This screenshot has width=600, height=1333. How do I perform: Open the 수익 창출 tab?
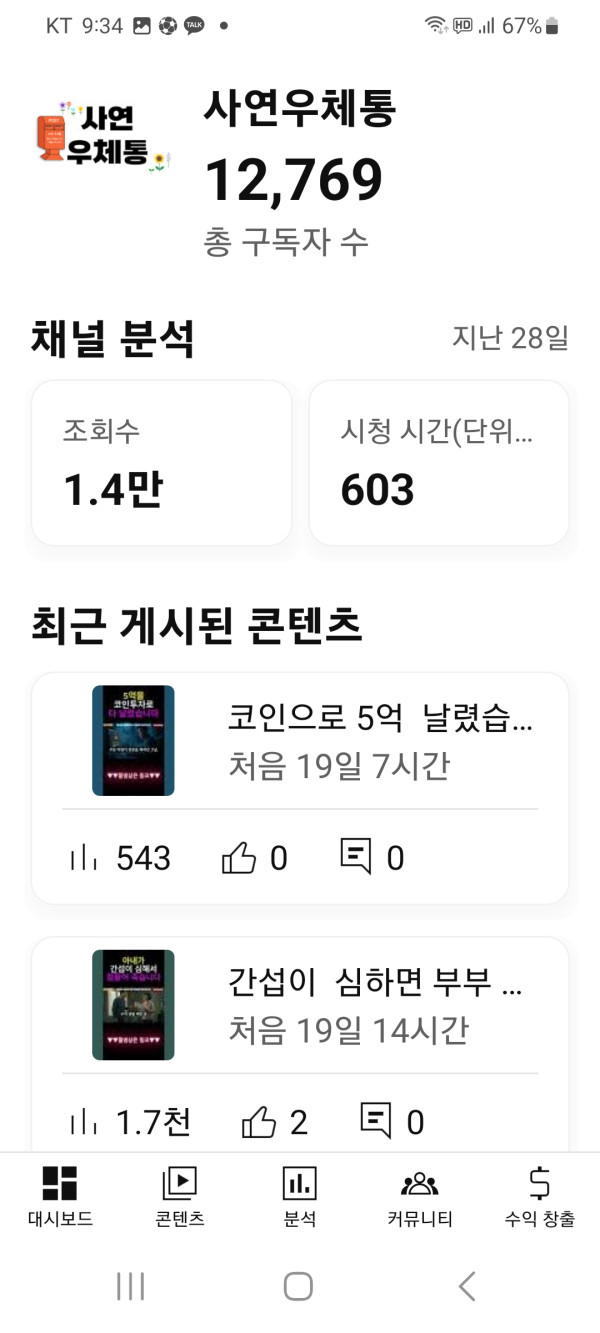[539, 1197]
